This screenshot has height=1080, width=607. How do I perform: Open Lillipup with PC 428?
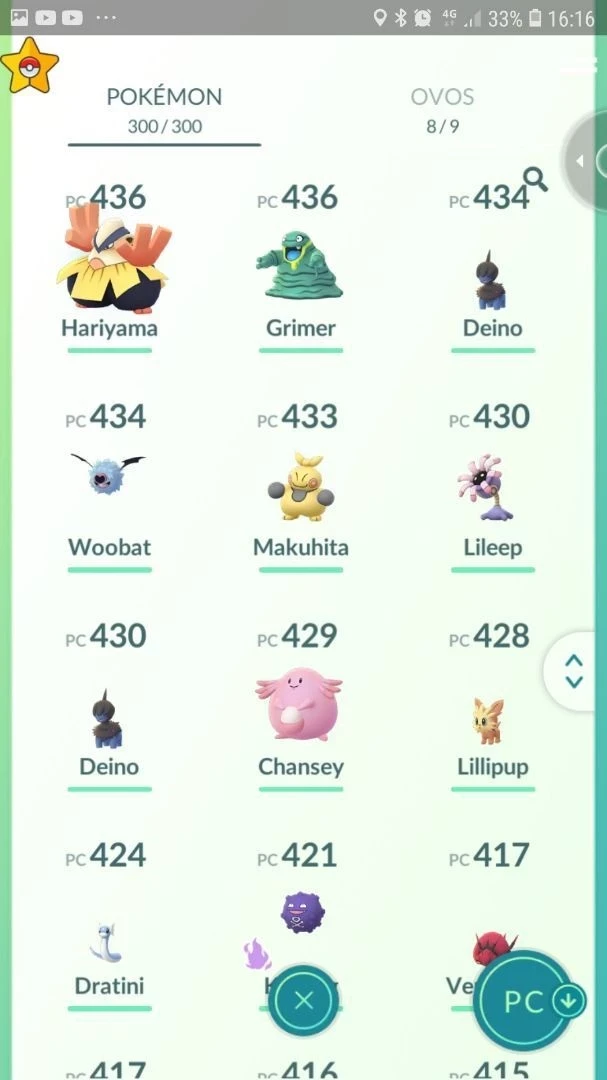492,722
